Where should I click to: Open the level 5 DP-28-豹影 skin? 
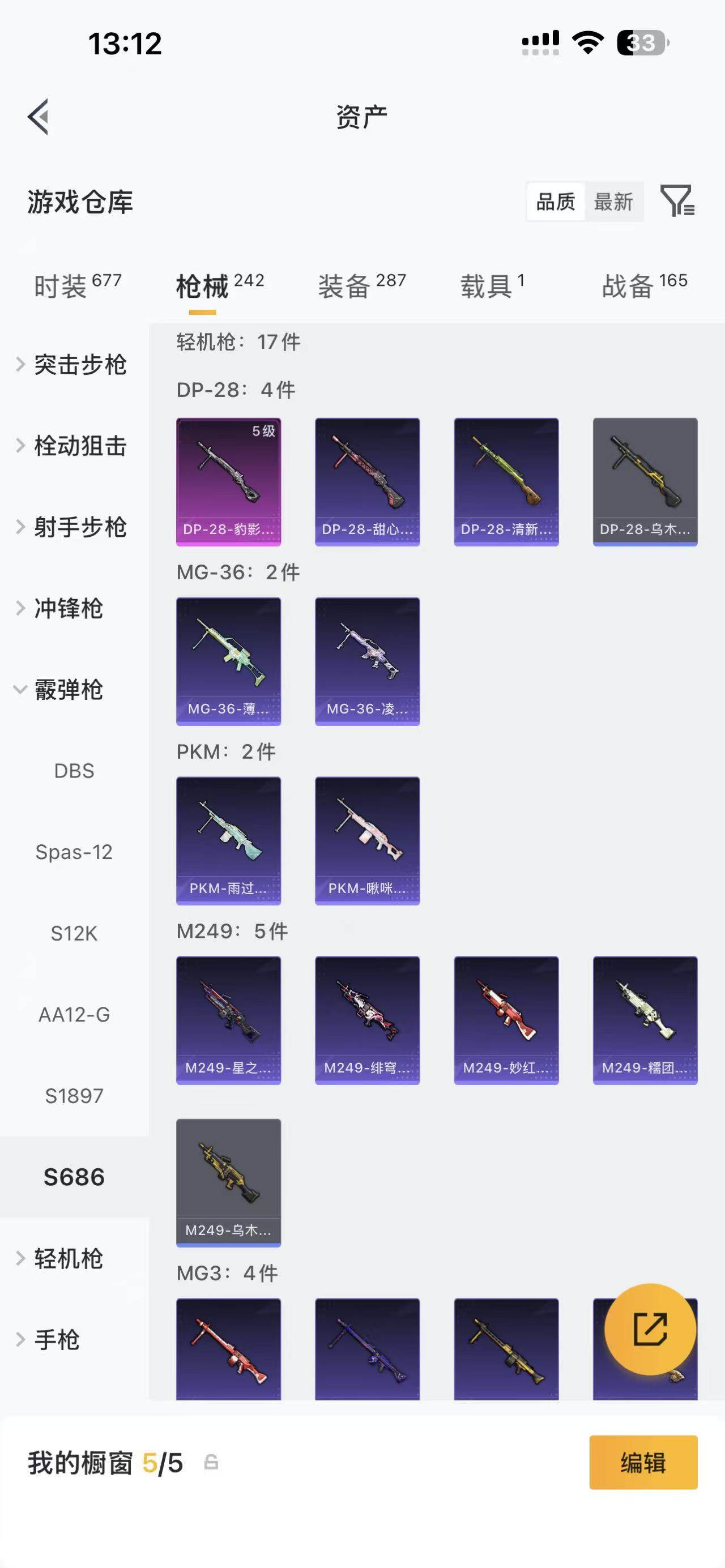pos(228,481)
